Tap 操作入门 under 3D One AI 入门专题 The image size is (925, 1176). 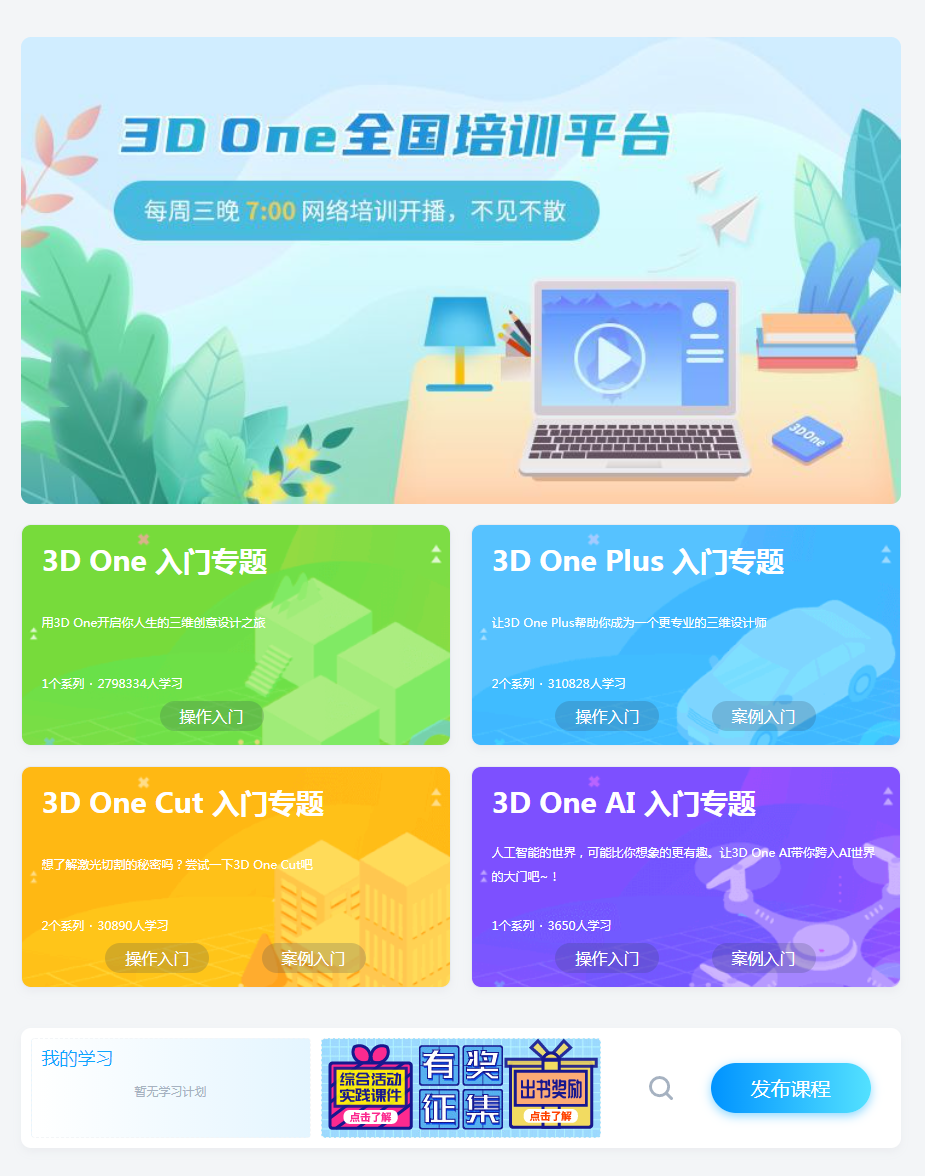point(607,958)
